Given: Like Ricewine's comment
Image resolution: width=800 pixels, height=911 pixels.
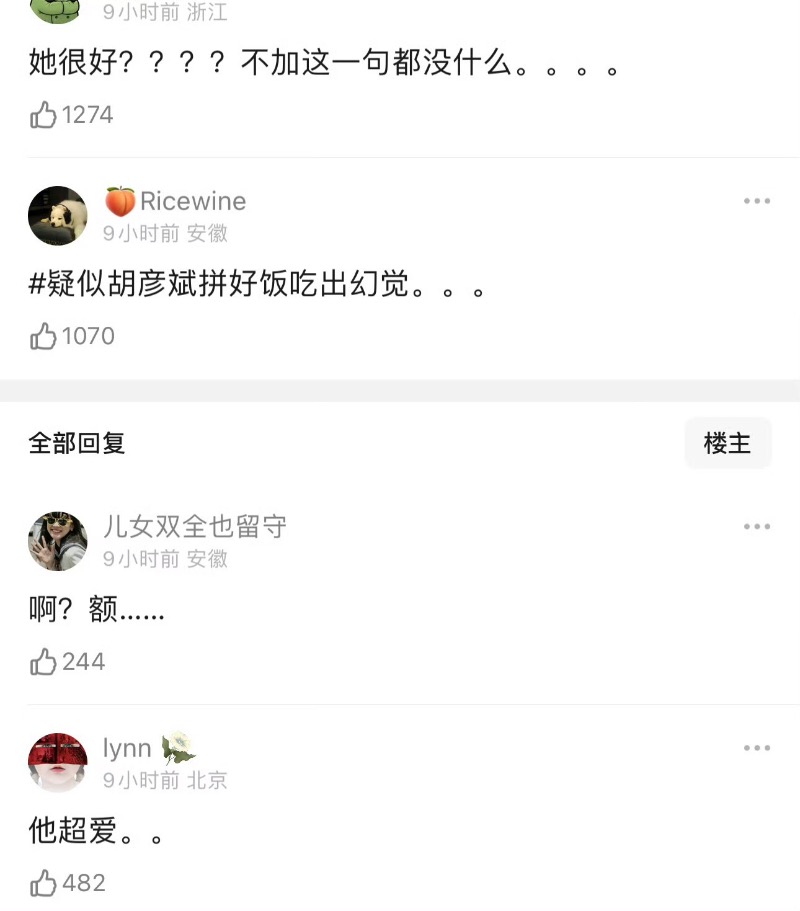Looking at the screenshot, I should 44,337.
